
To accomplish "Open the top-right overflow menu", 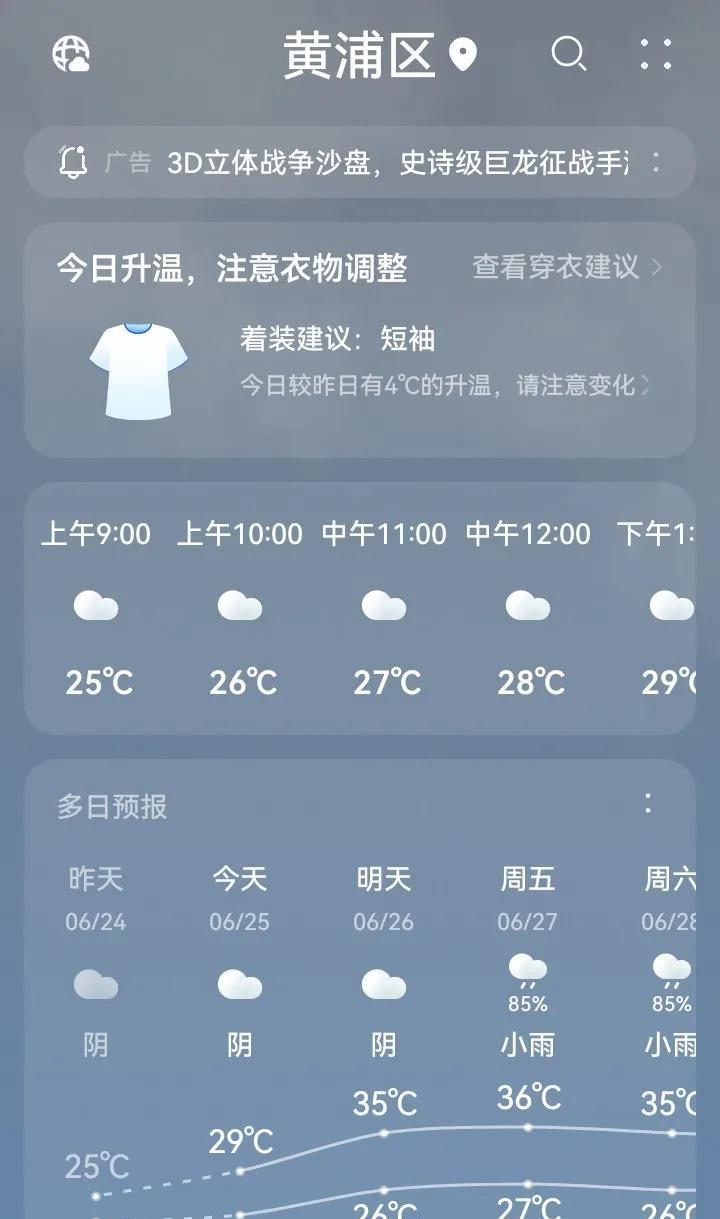I will [x=656, y=54].
